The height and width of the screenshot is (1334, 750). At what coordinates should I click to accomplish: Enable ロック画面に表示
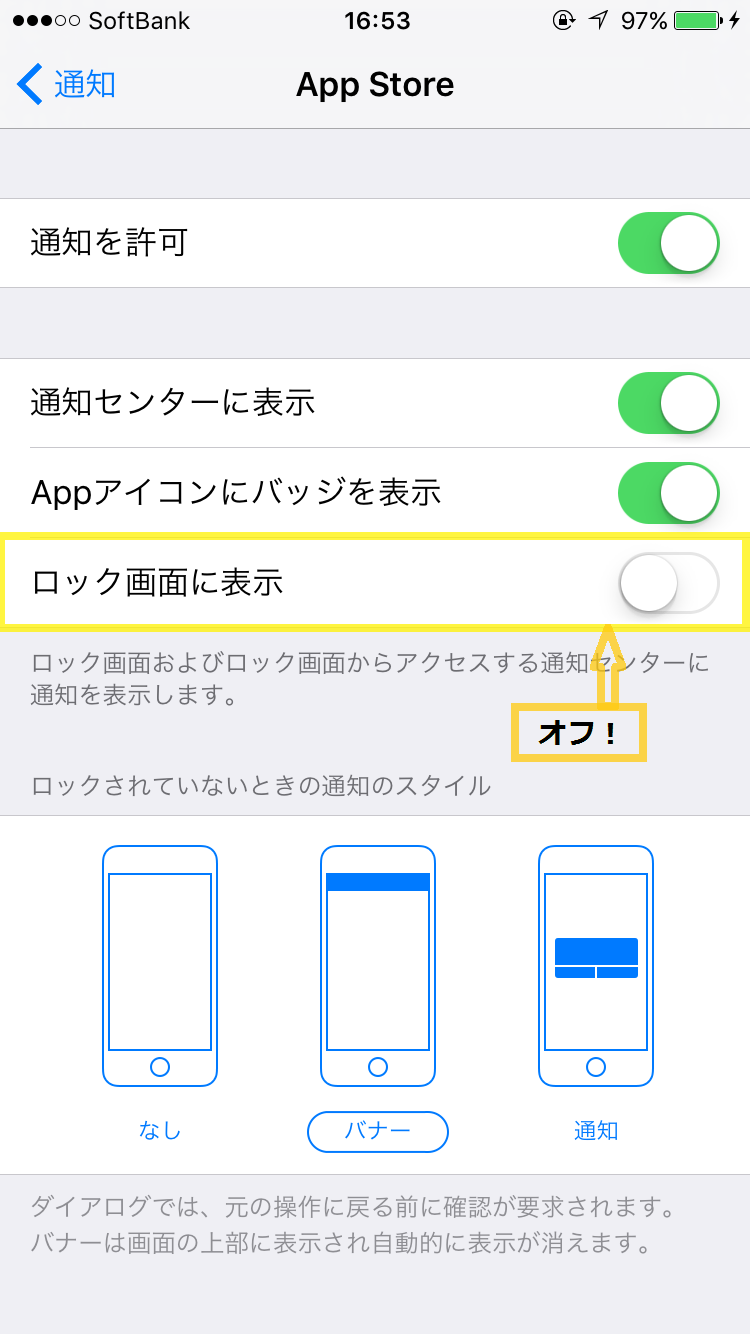pyautogui.click(x=669, y=583)
